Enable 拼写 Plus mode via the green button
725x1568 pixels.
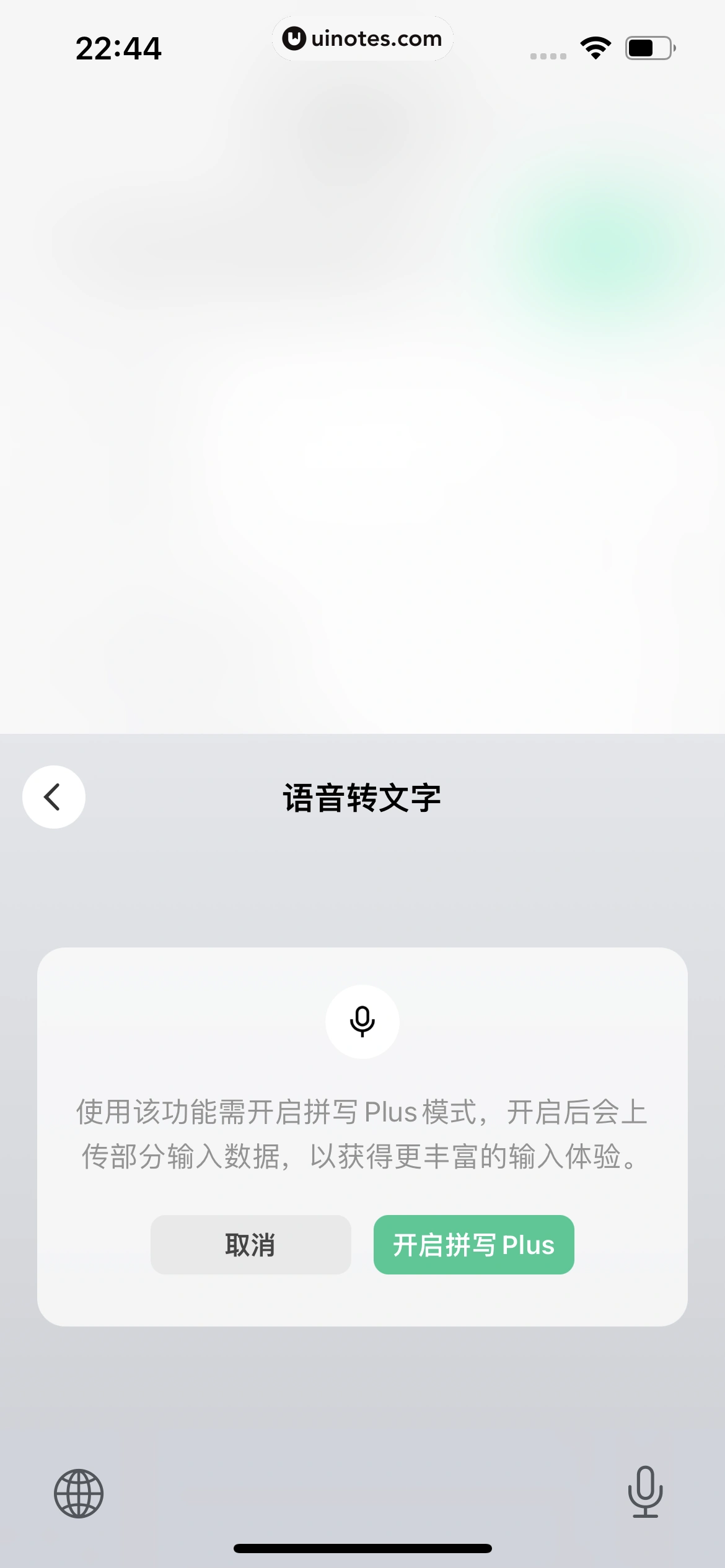click(473, 1245)
